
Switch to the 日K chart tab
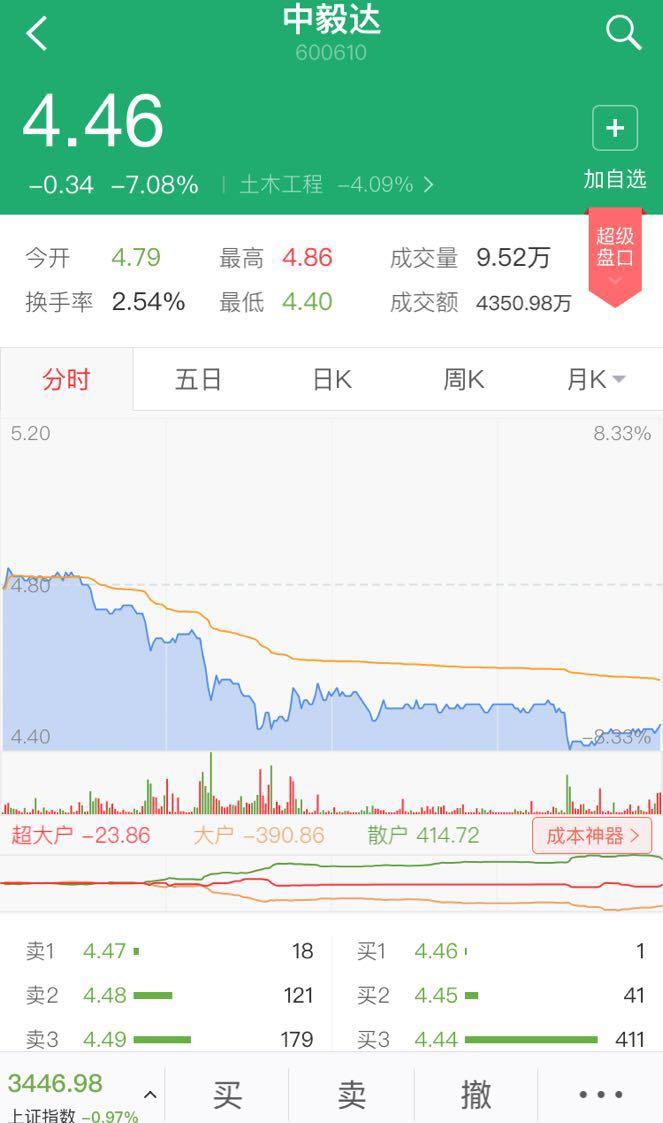[x=332, y=380]
